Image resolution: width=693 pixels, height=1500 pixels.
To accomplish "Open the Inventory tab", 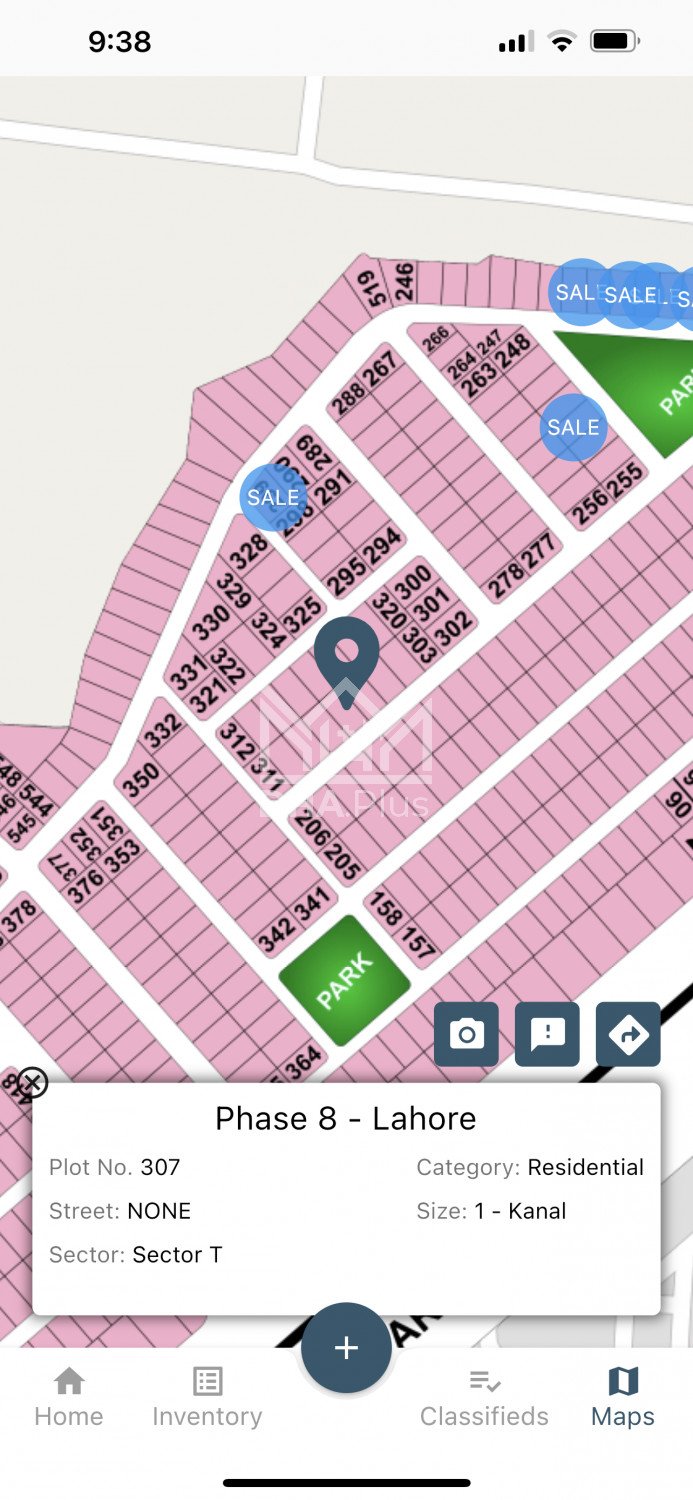I will (x=207, y=1397).
